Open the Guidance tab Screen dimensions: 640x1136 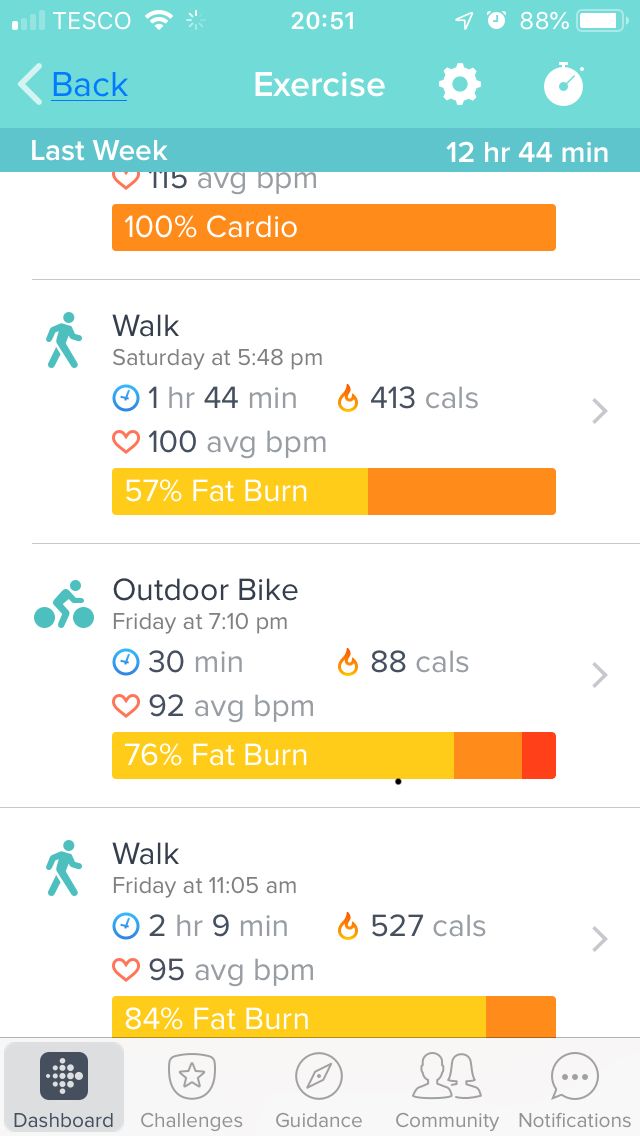[x=319, y=1087]
